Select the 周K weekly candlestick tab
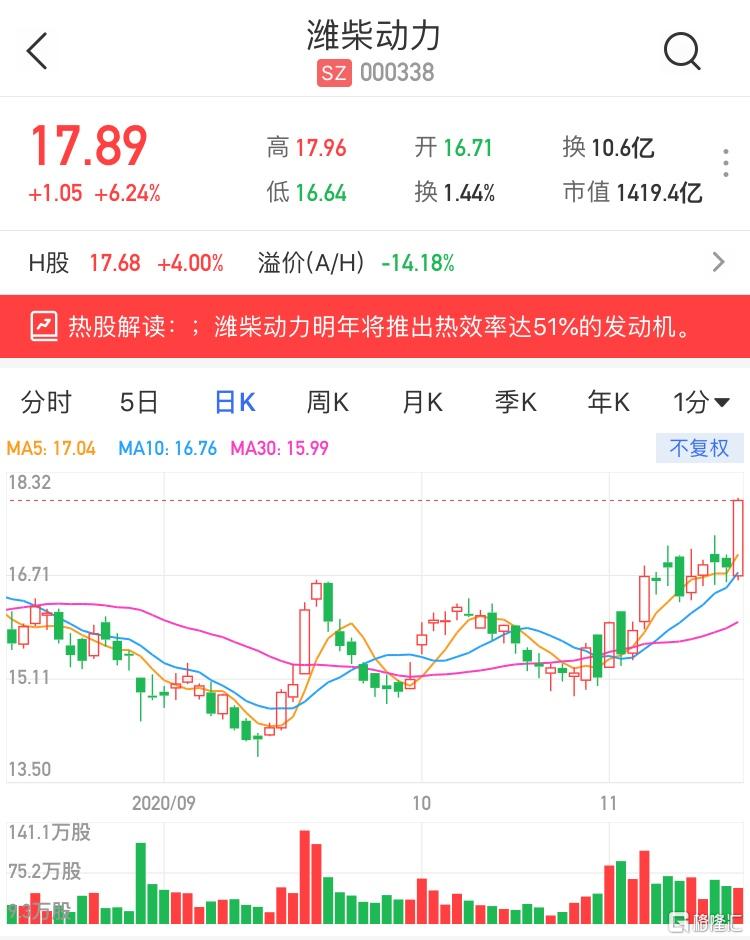Viewport: 750px width, 940px height. (x=327, y=401)
